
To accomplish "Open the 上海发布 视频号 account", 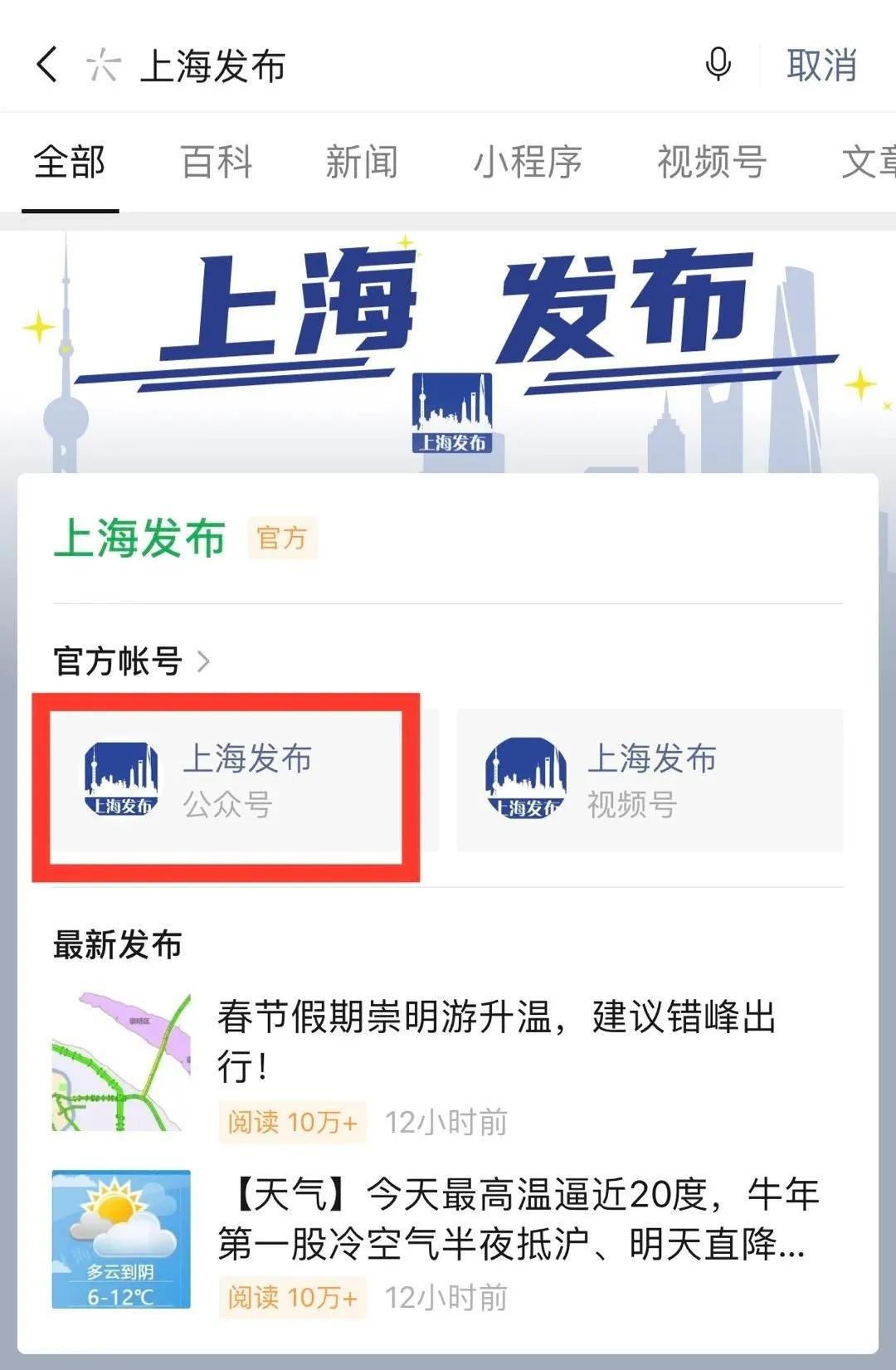I will 649,781.
